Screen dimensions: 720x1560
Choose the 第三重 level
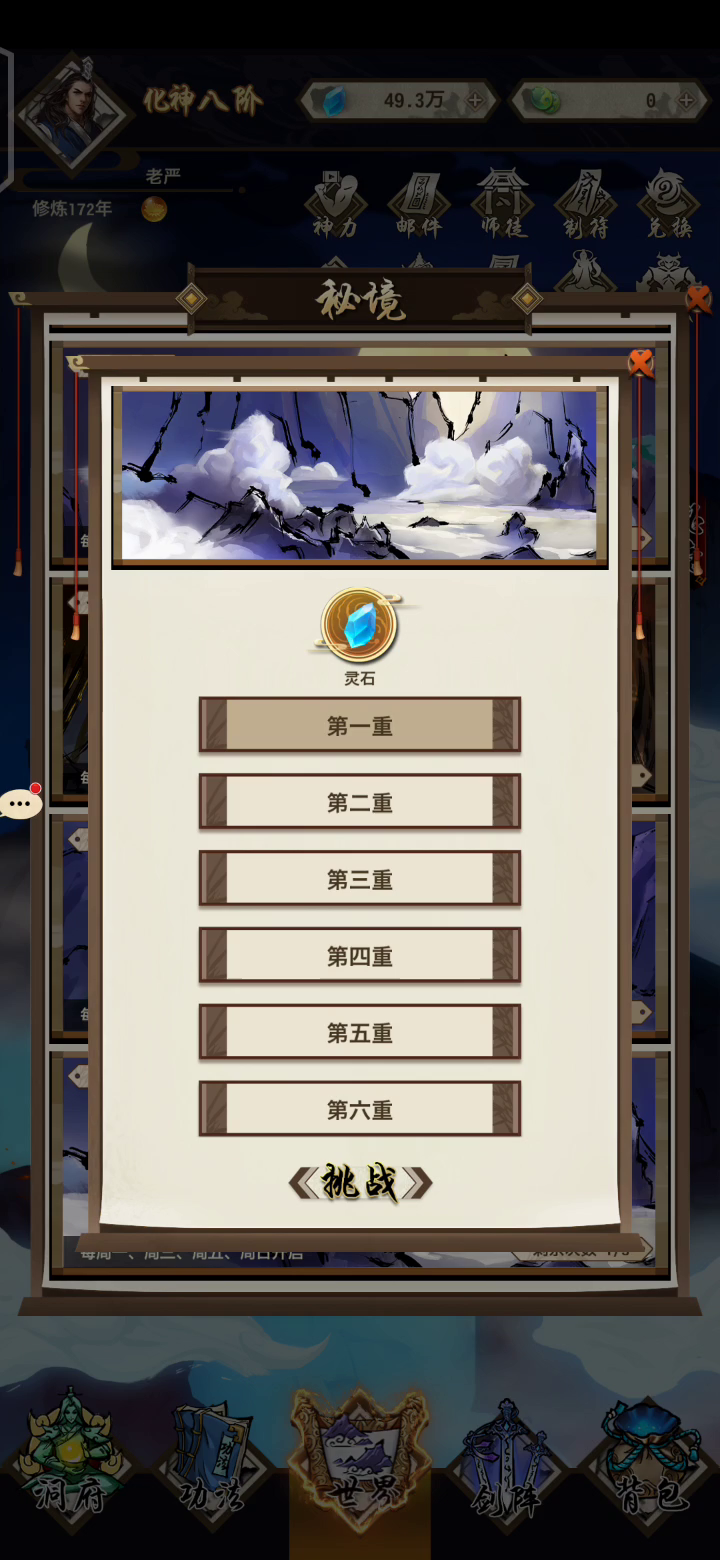(x=360, y=879)
